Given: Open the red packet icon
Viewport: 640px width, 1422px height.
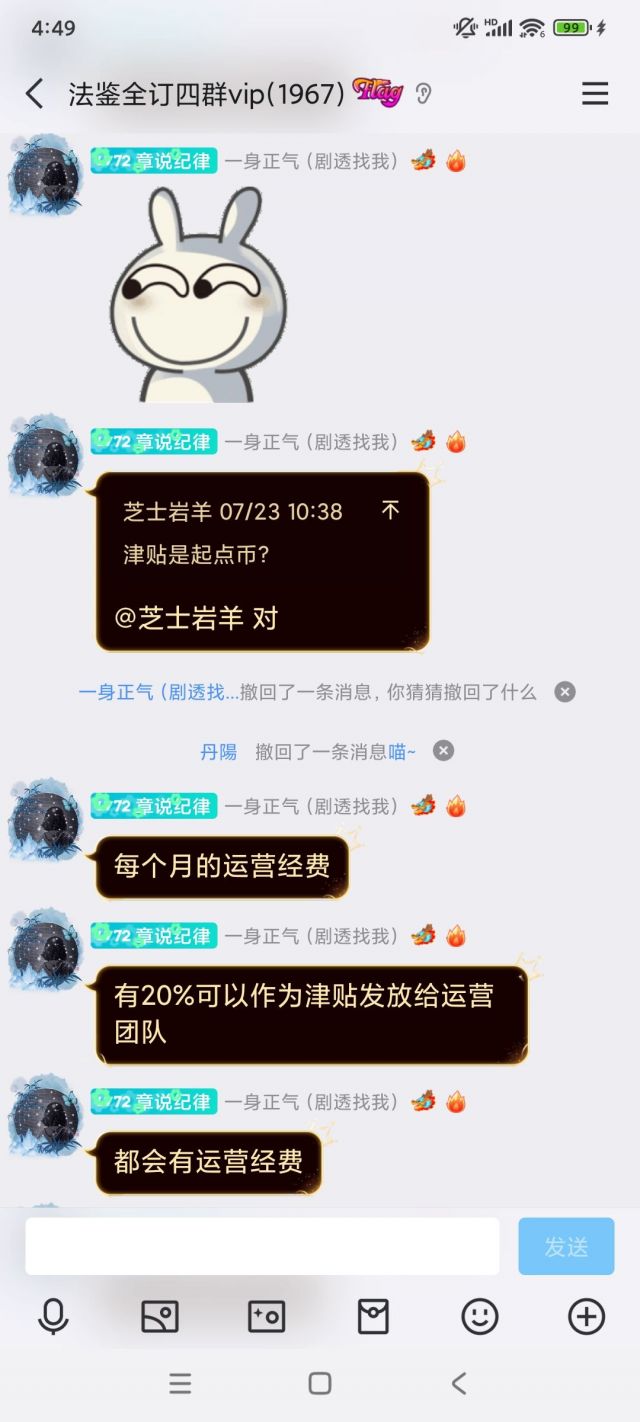Looking at the screenshot, I should [x=373, y=1317].
